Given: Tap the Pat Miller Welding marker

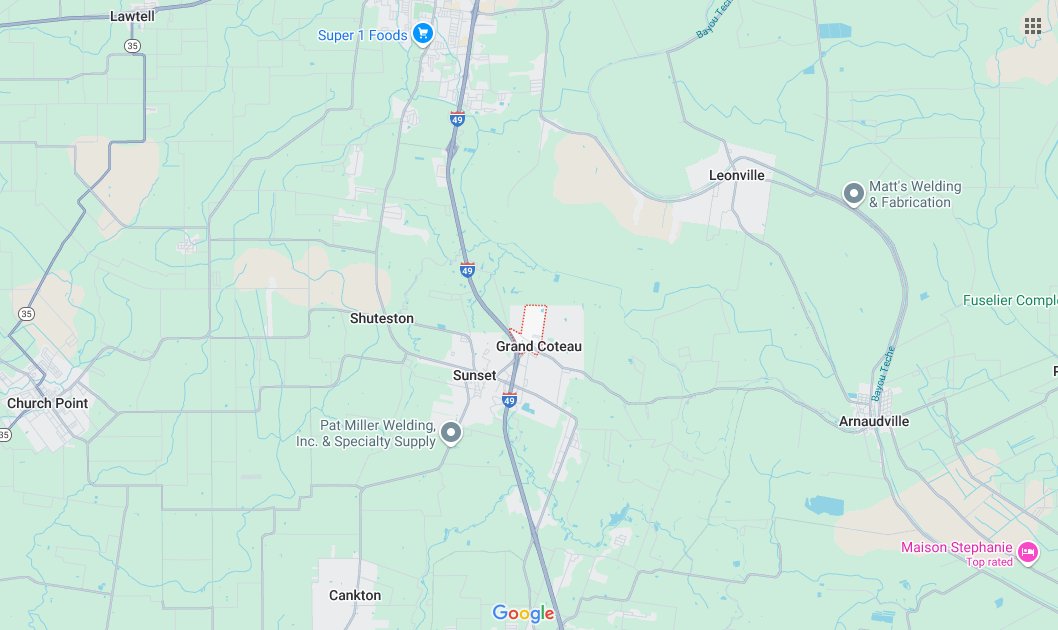Looking at the screenshot, I should 451,433.
